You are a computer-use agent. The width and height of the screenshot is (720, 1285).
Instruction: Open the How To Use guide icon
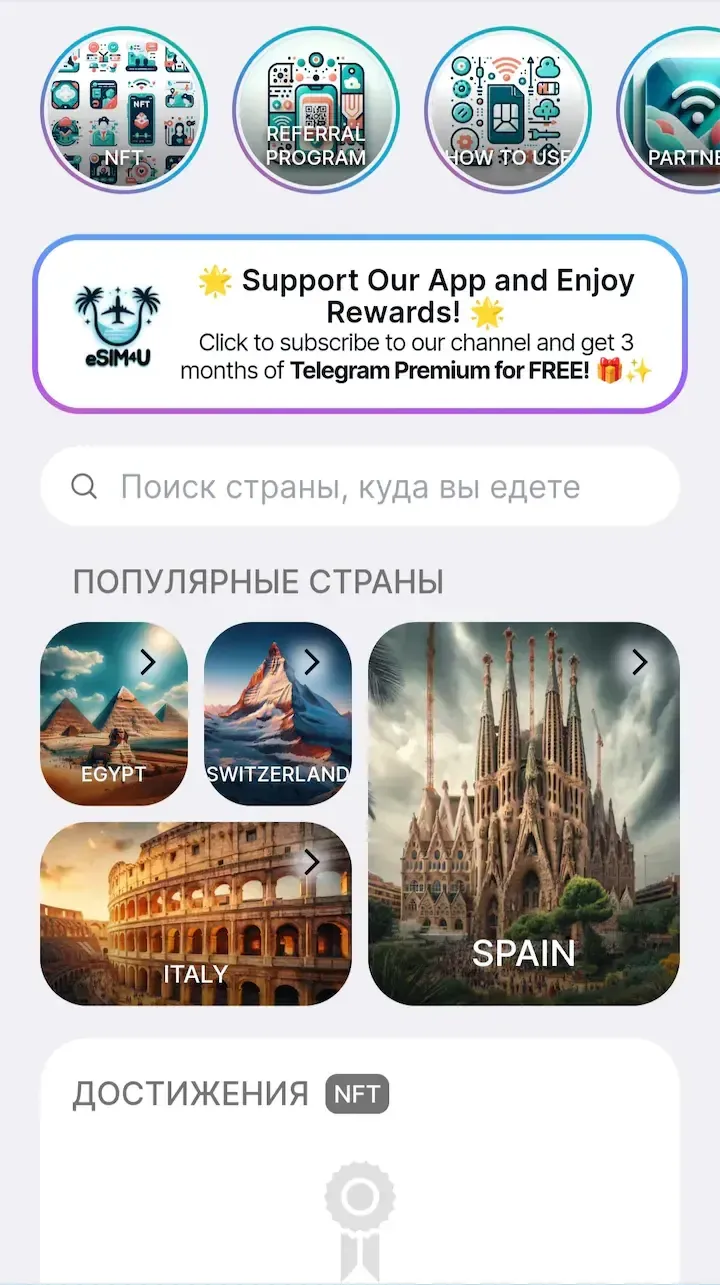click(x=509, y=110)
